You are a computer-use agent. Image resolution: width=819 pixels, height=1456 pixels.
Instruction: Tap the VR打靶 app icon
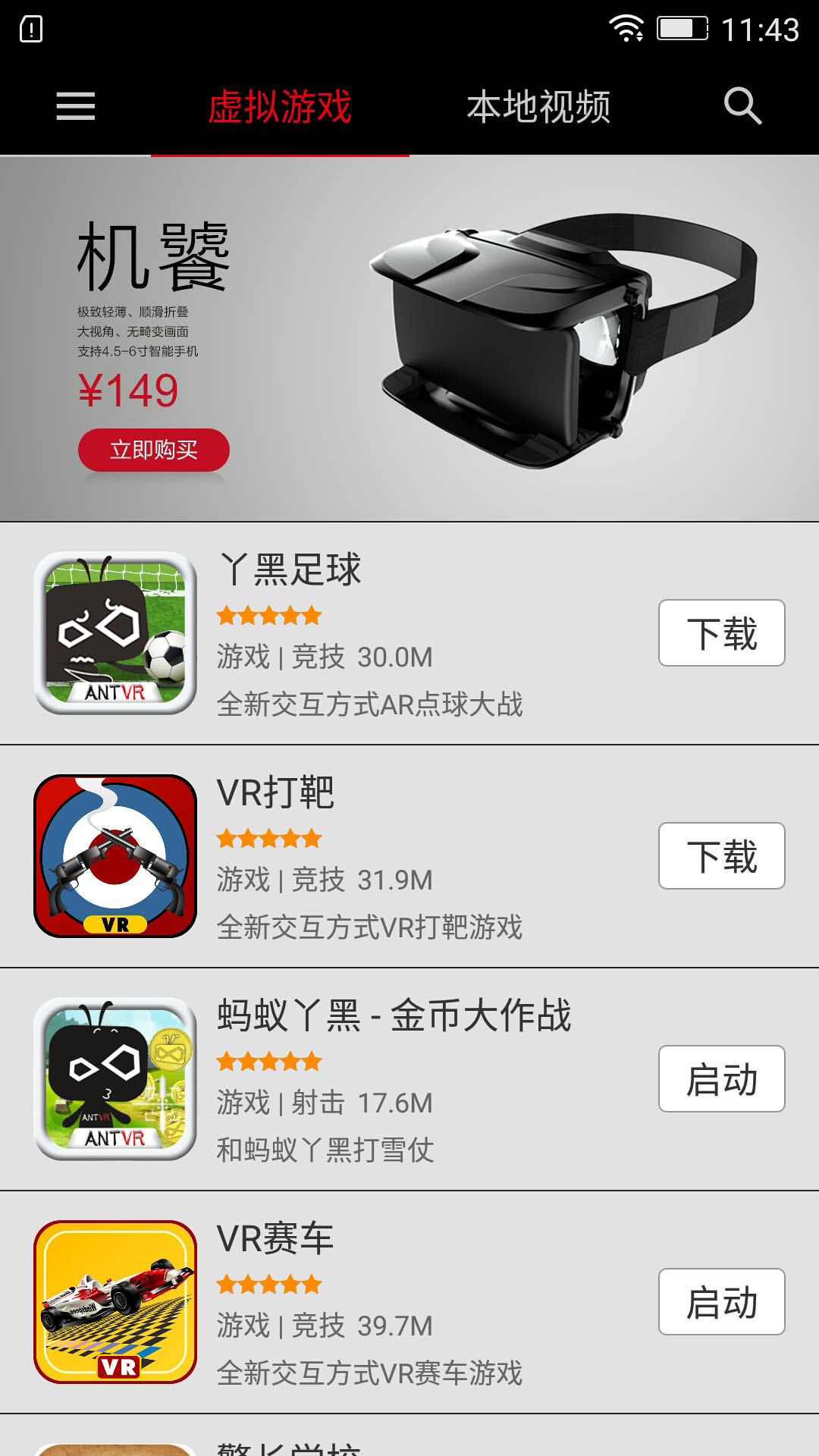[x=114, y=857]
